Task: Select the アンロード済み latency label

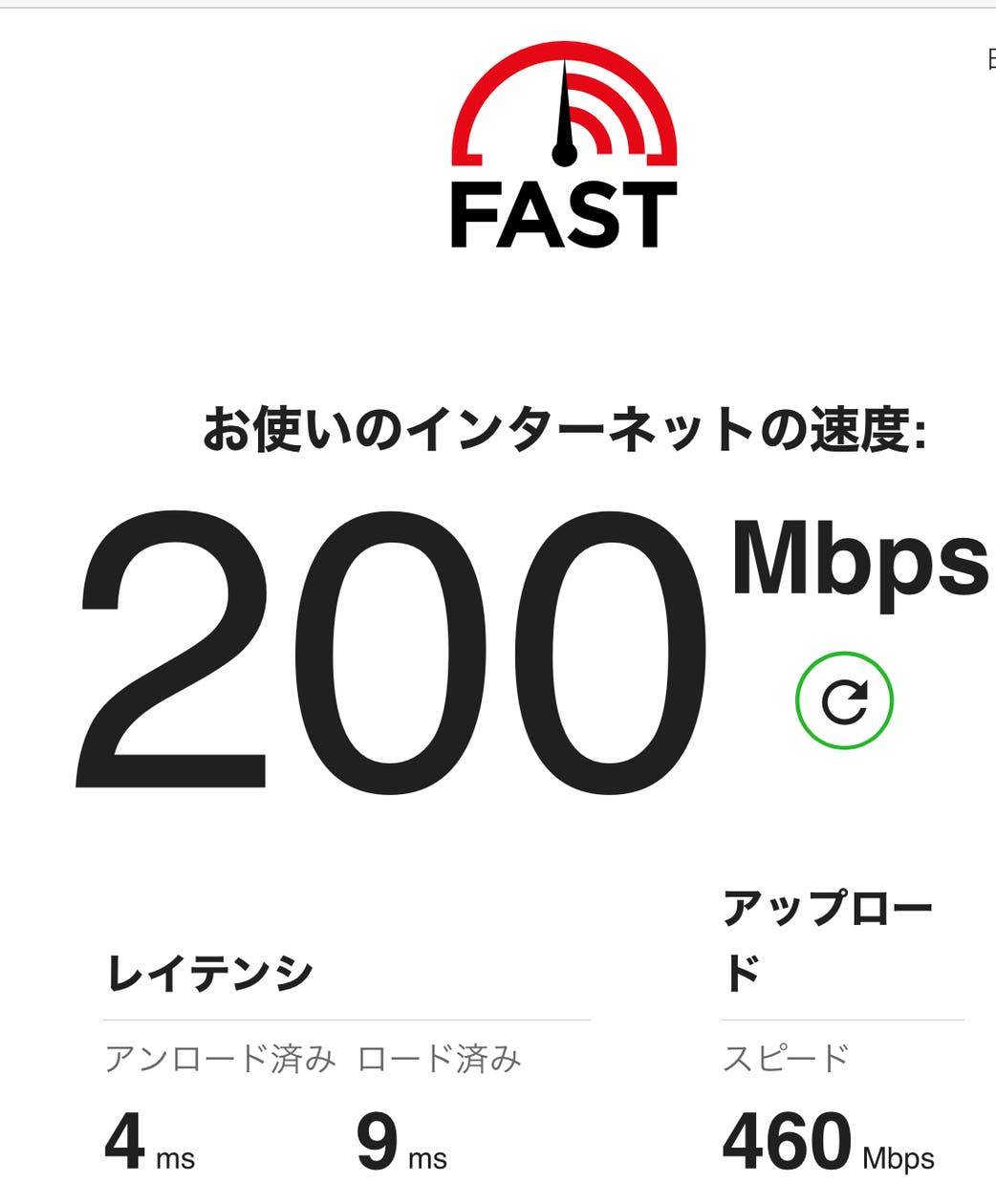Action: tap(220, 1056)
